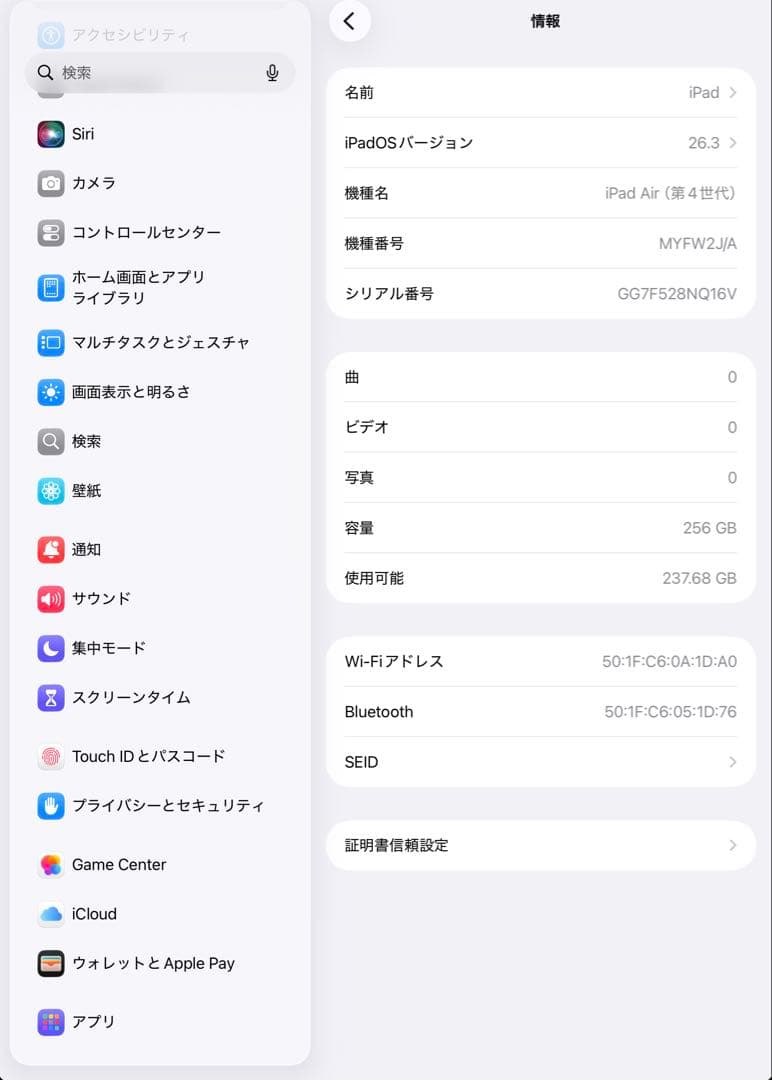Tap the back chevron on 情報 page
Image resolution: width=772 pixels, height=1080 pixels.
coord(349,21)
